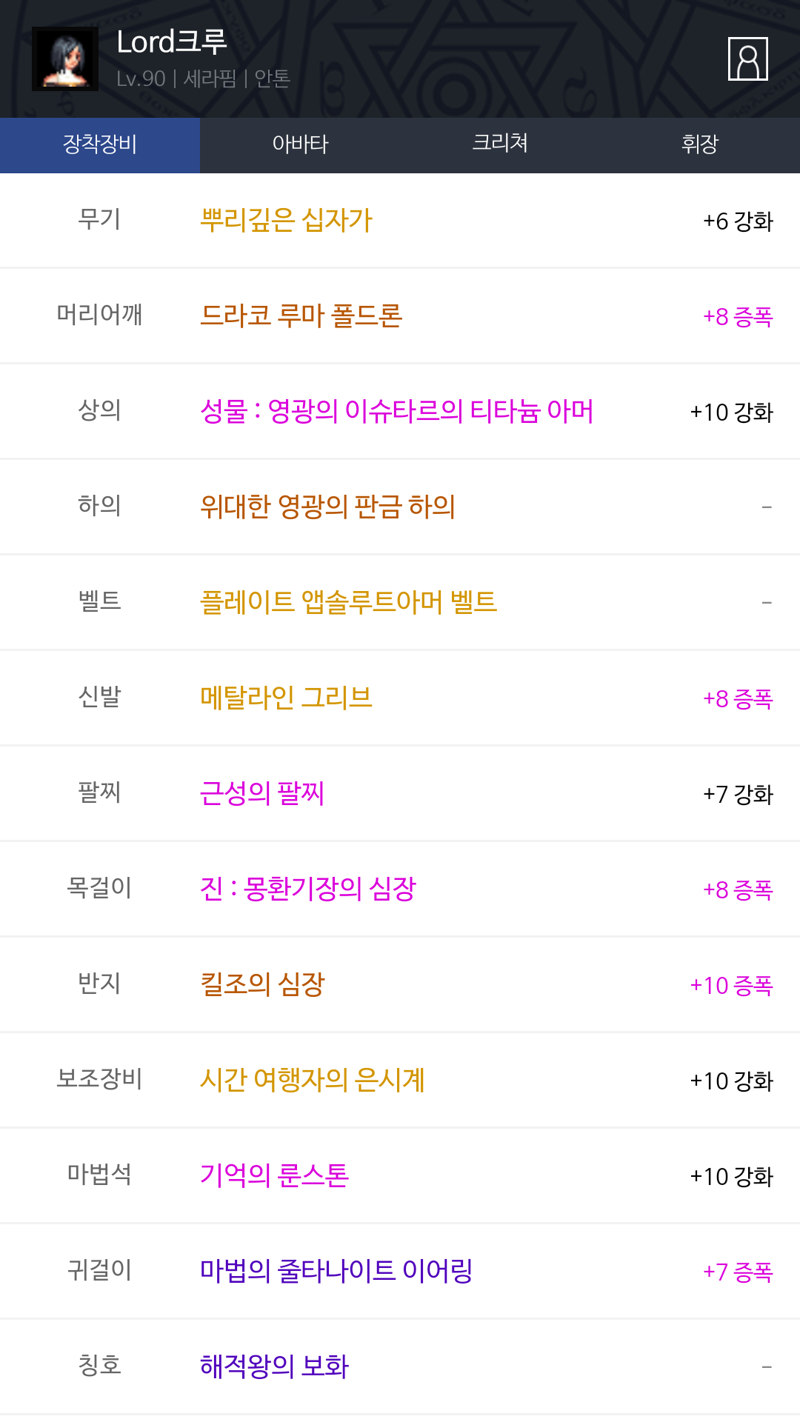Image resolution: width=800 pixels, height=1422 pixels.
Task: View earring 마법의 줄타나이트 이어링
Action: (336, 1271)
